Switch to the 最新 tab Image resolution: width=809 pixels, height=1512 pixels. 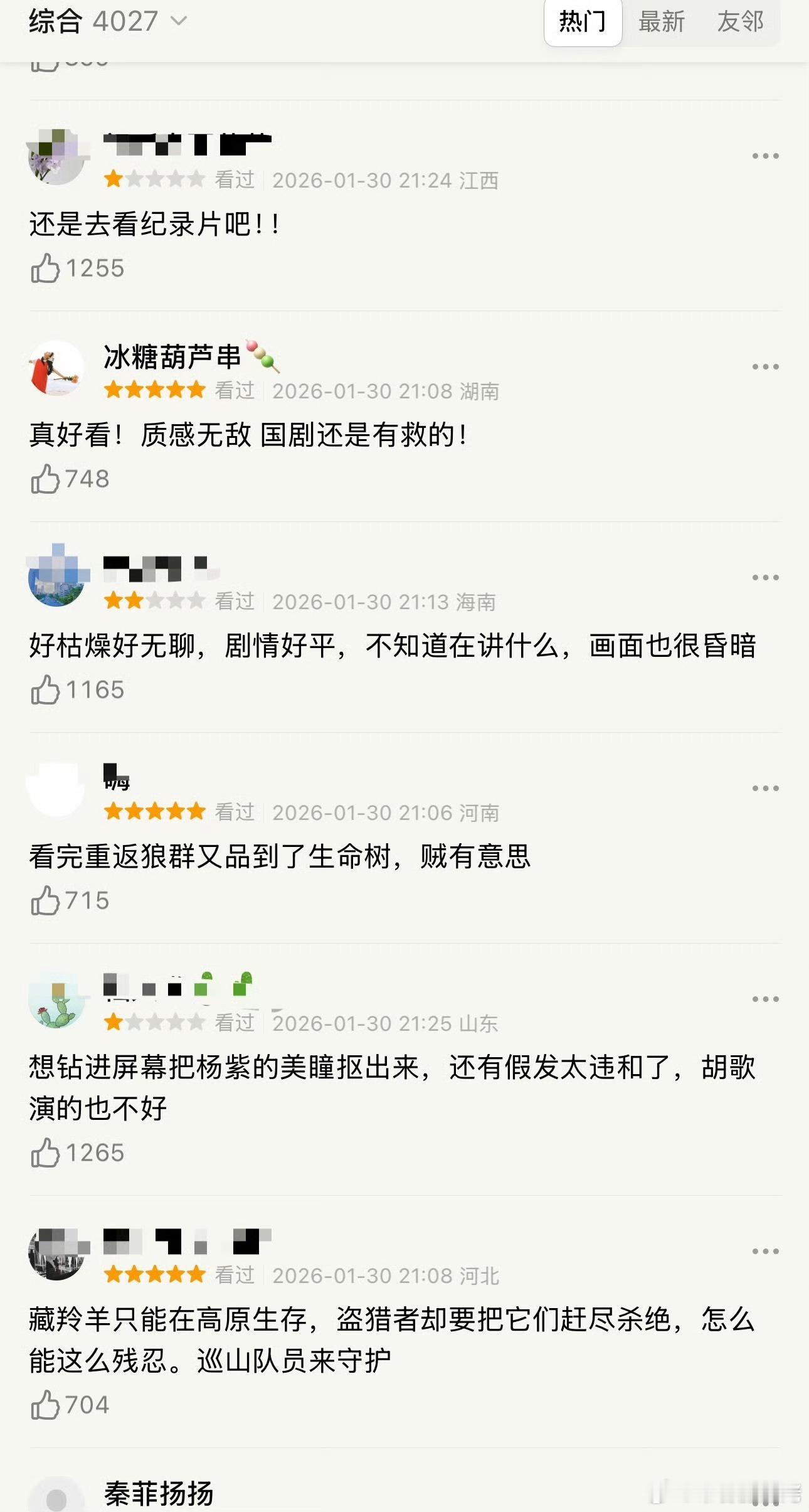[662, 22]
